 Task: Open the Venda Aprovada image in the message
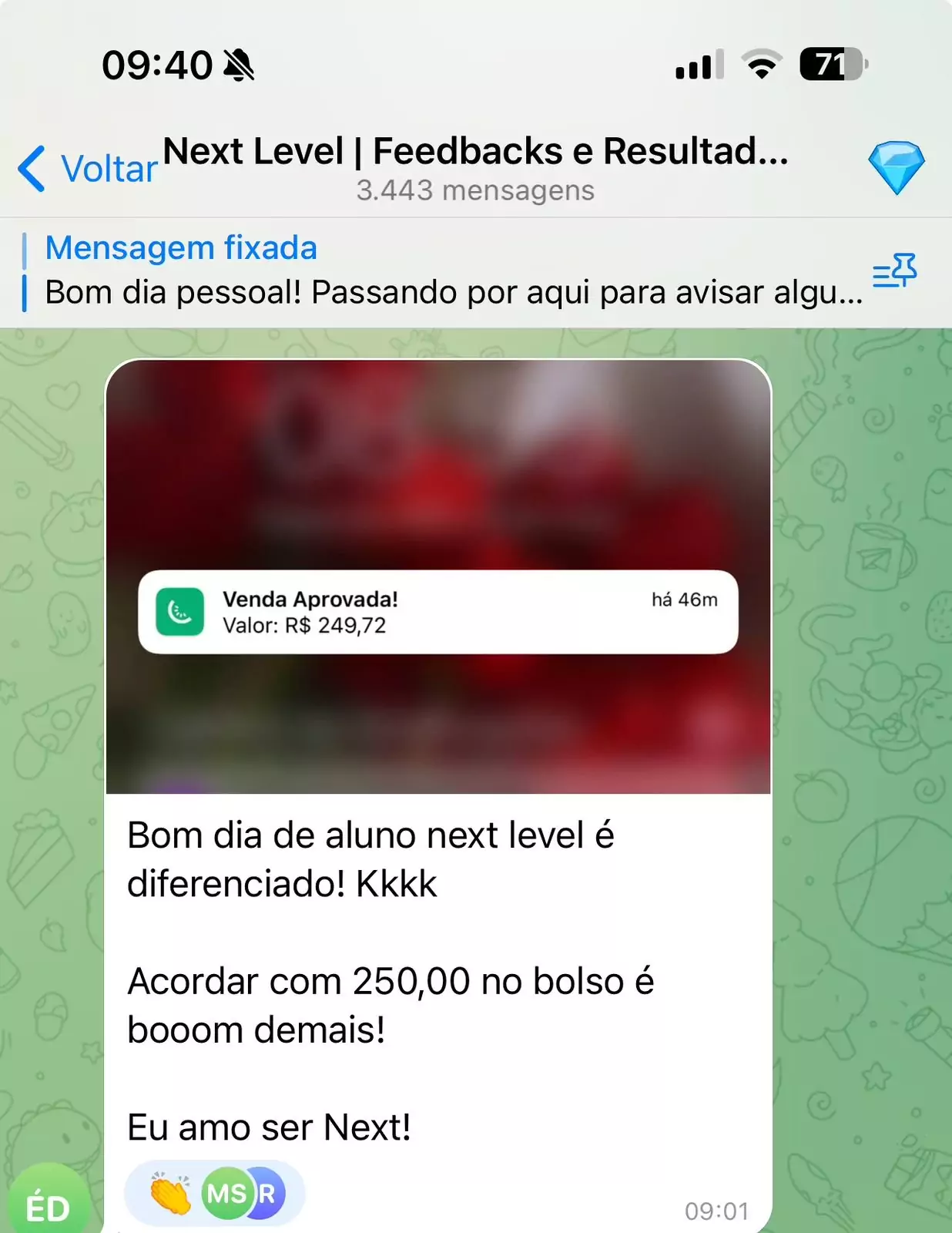(x=437, y=576)
